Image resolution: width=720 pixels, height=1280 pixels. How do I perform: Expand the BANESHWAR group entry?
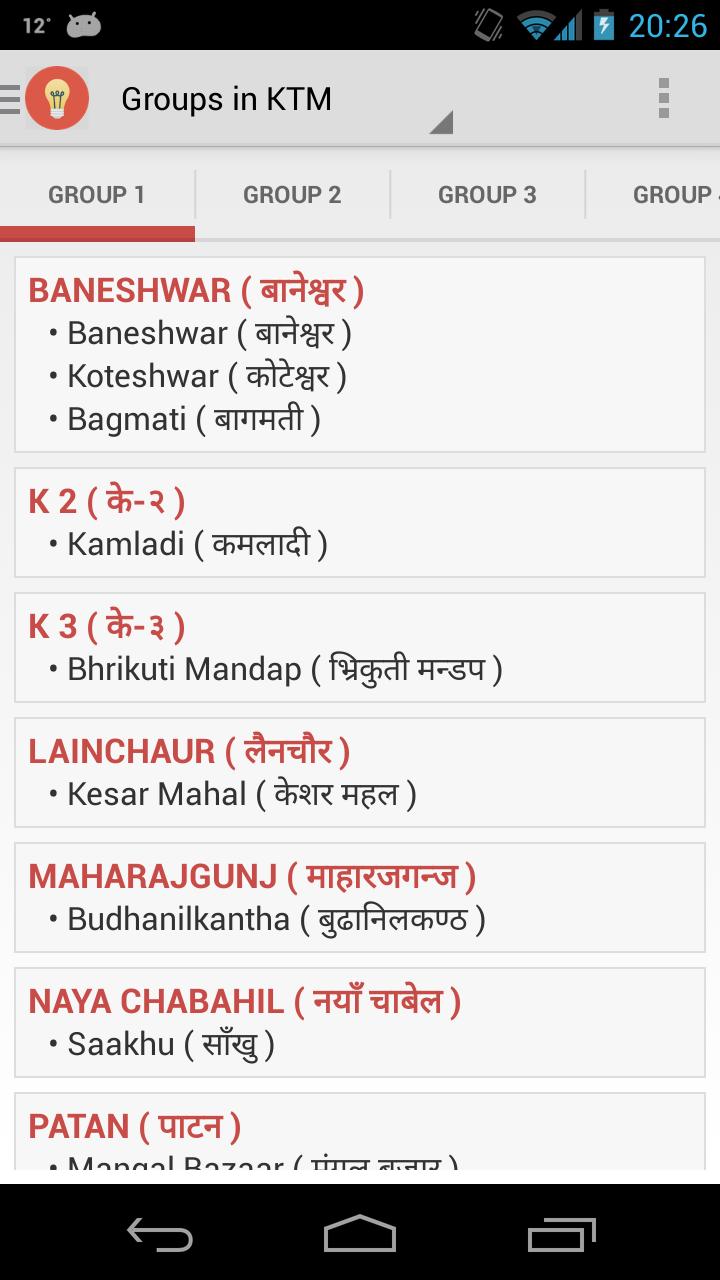(195, 291)
